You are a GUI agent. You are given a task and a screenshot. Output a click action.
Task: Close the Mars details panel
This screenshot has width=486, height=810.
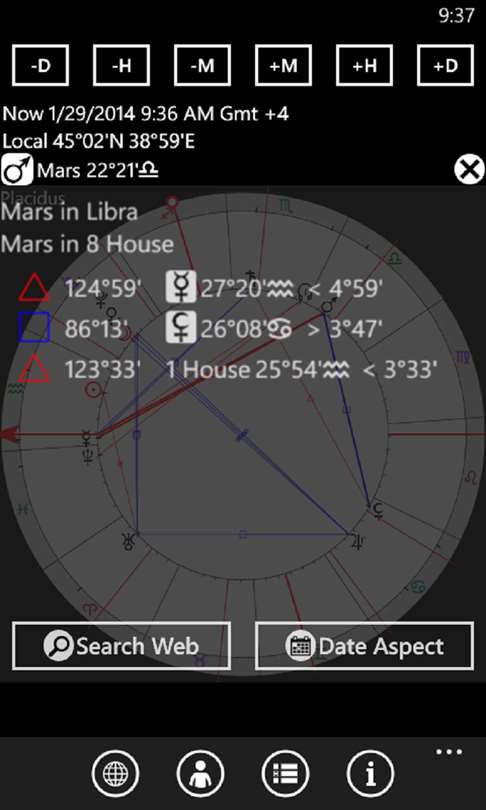(x=469, y=170)
